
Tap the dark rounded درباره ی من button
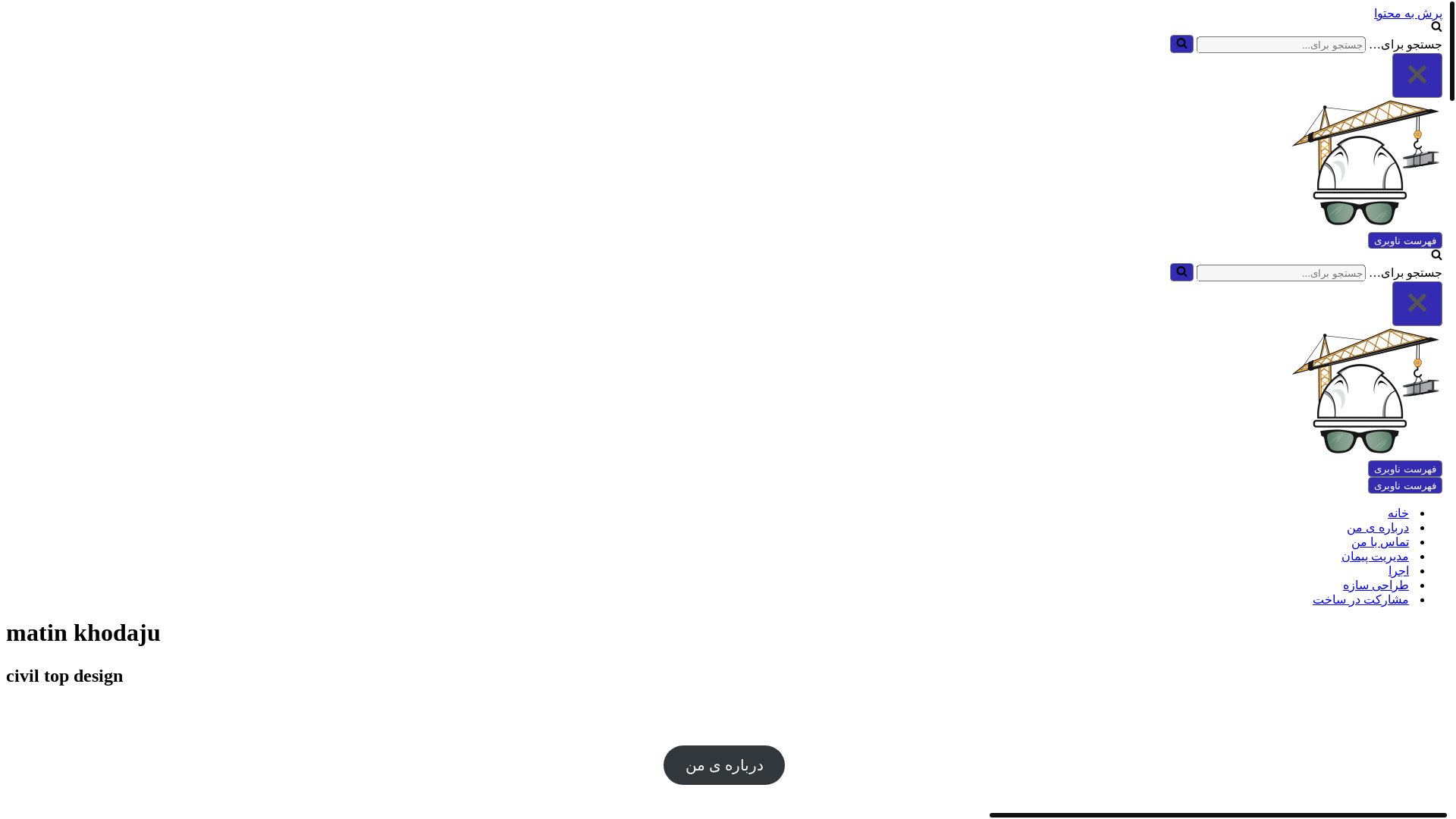(x=723, y=765)
